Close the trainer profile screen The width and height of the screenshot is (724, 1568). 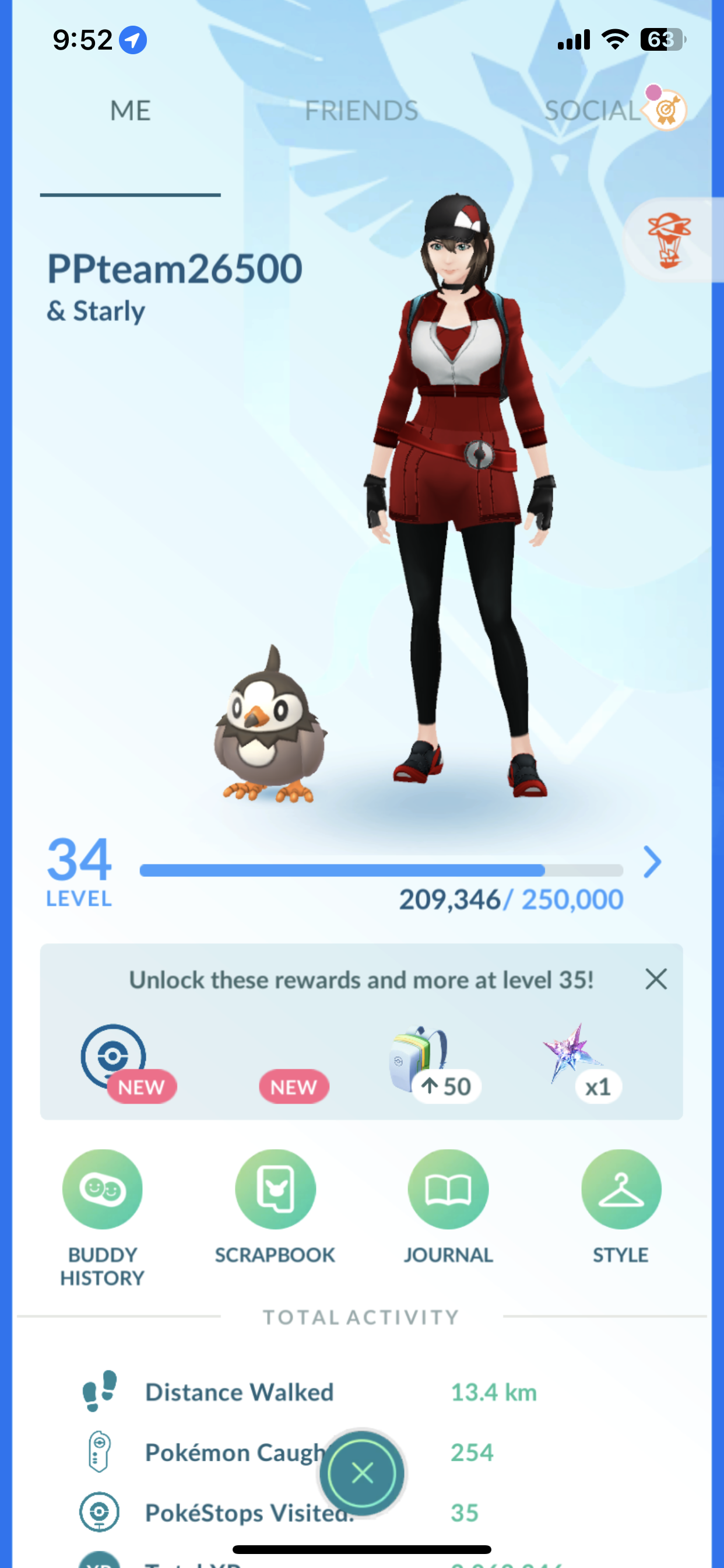(362, 1473)
